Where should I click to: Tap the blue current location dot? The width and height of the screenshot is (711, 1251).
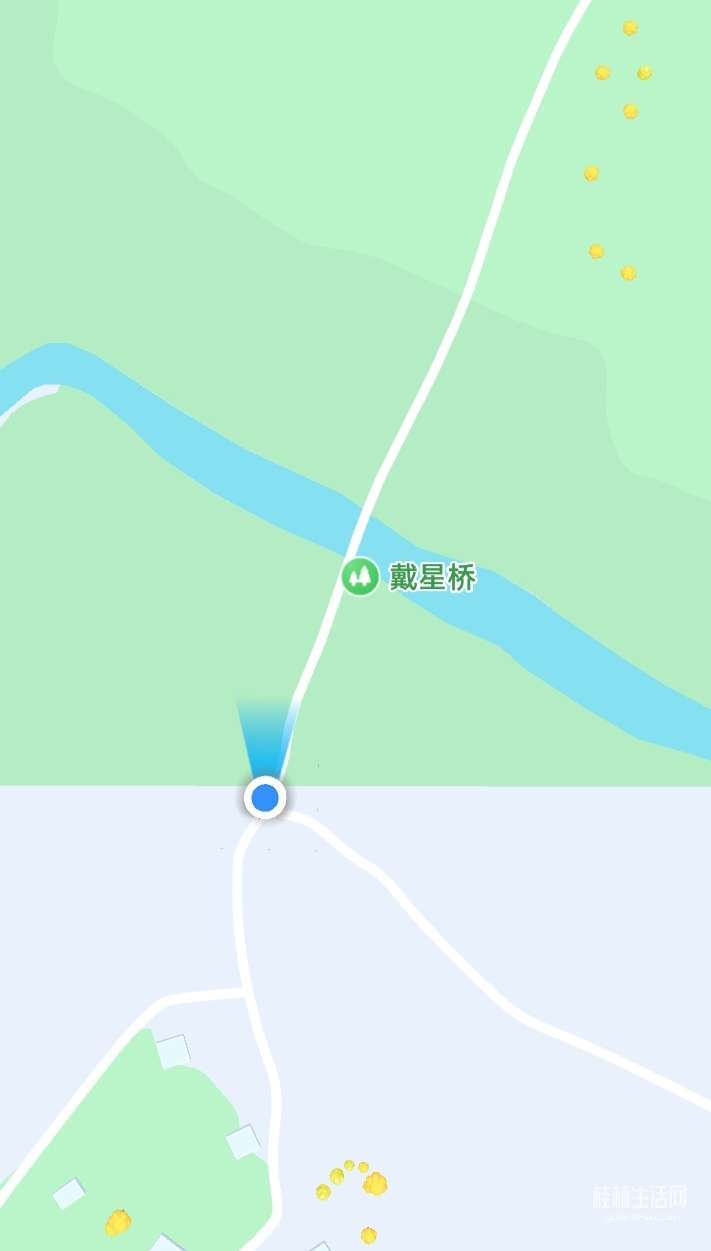point(265,797)
